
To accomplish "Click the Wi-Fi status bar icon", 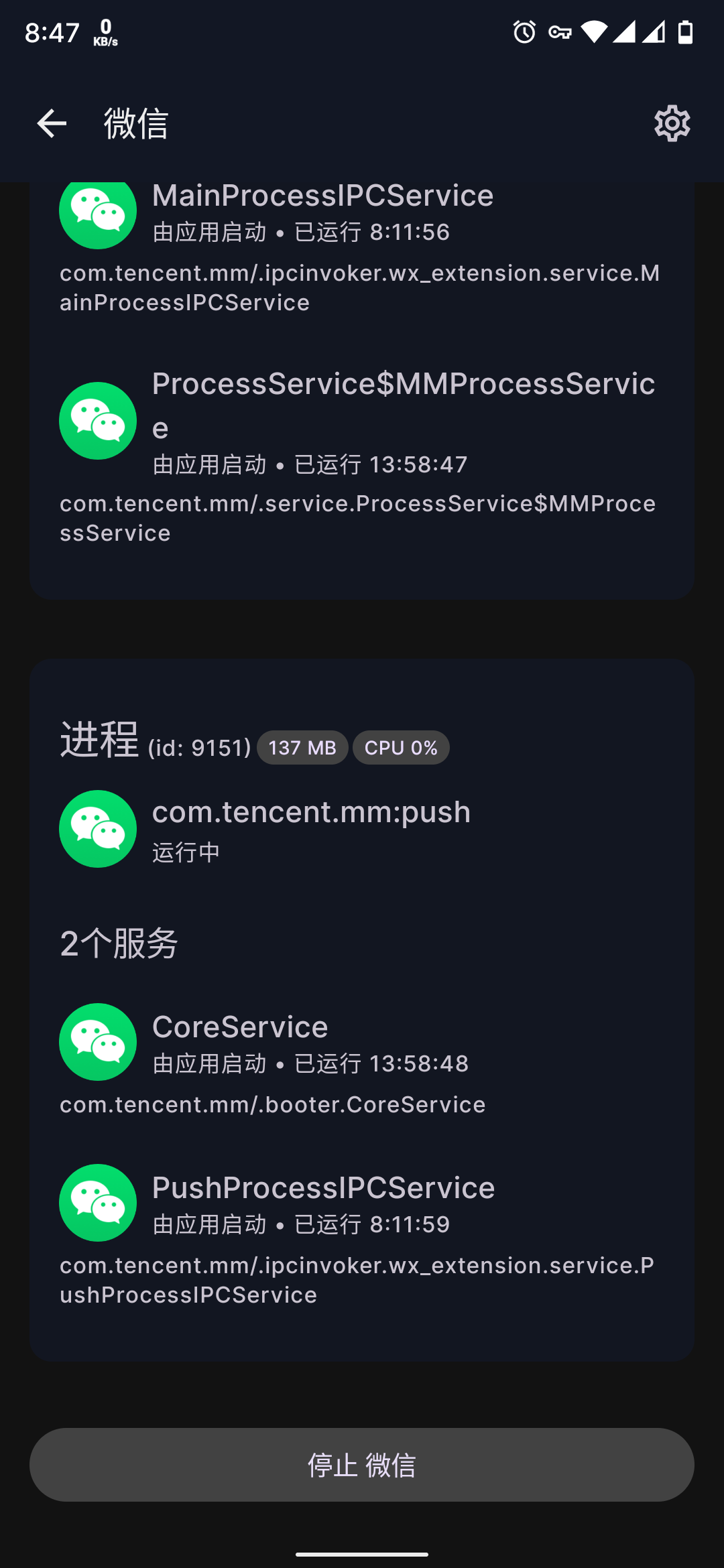I will (594, 30).
